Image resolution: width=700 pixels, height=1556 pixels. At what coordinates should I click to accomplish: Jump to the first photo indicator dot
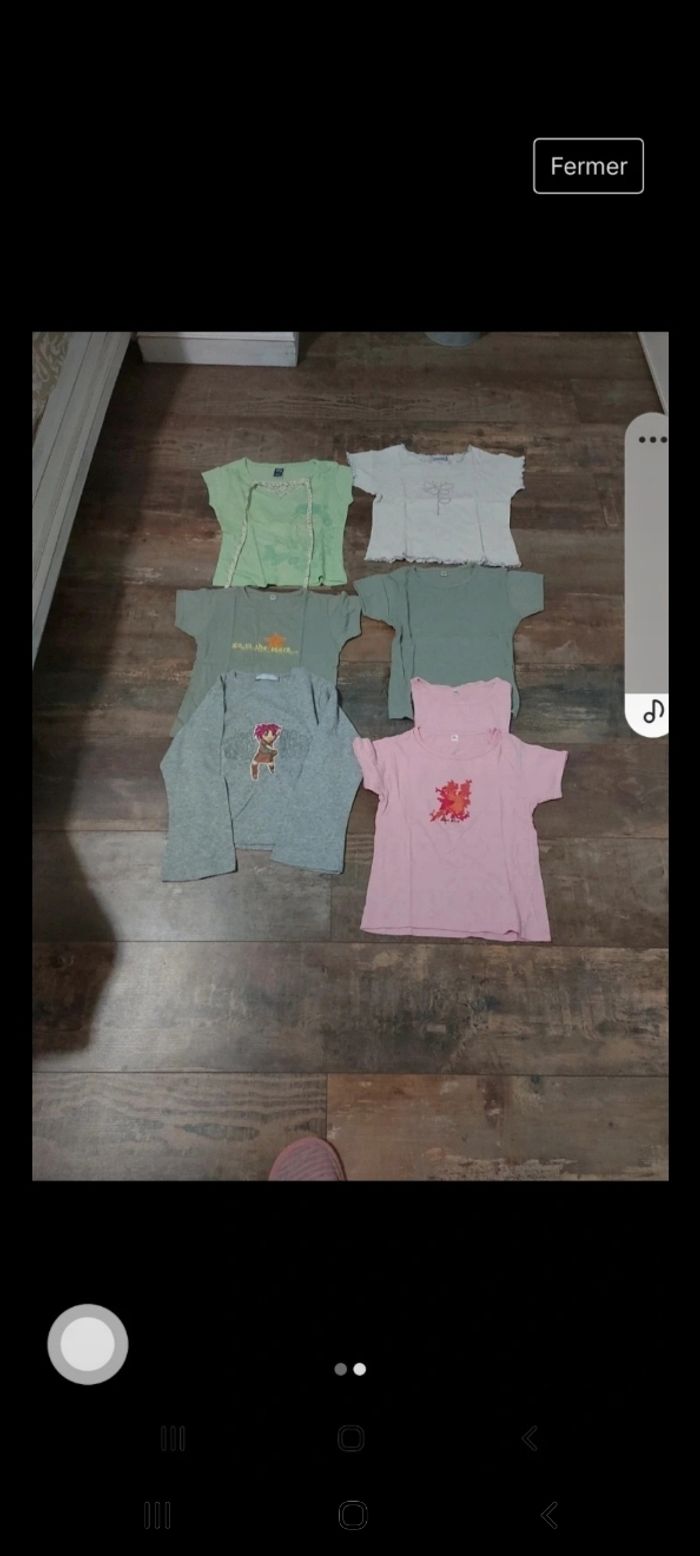(341, 1369)
